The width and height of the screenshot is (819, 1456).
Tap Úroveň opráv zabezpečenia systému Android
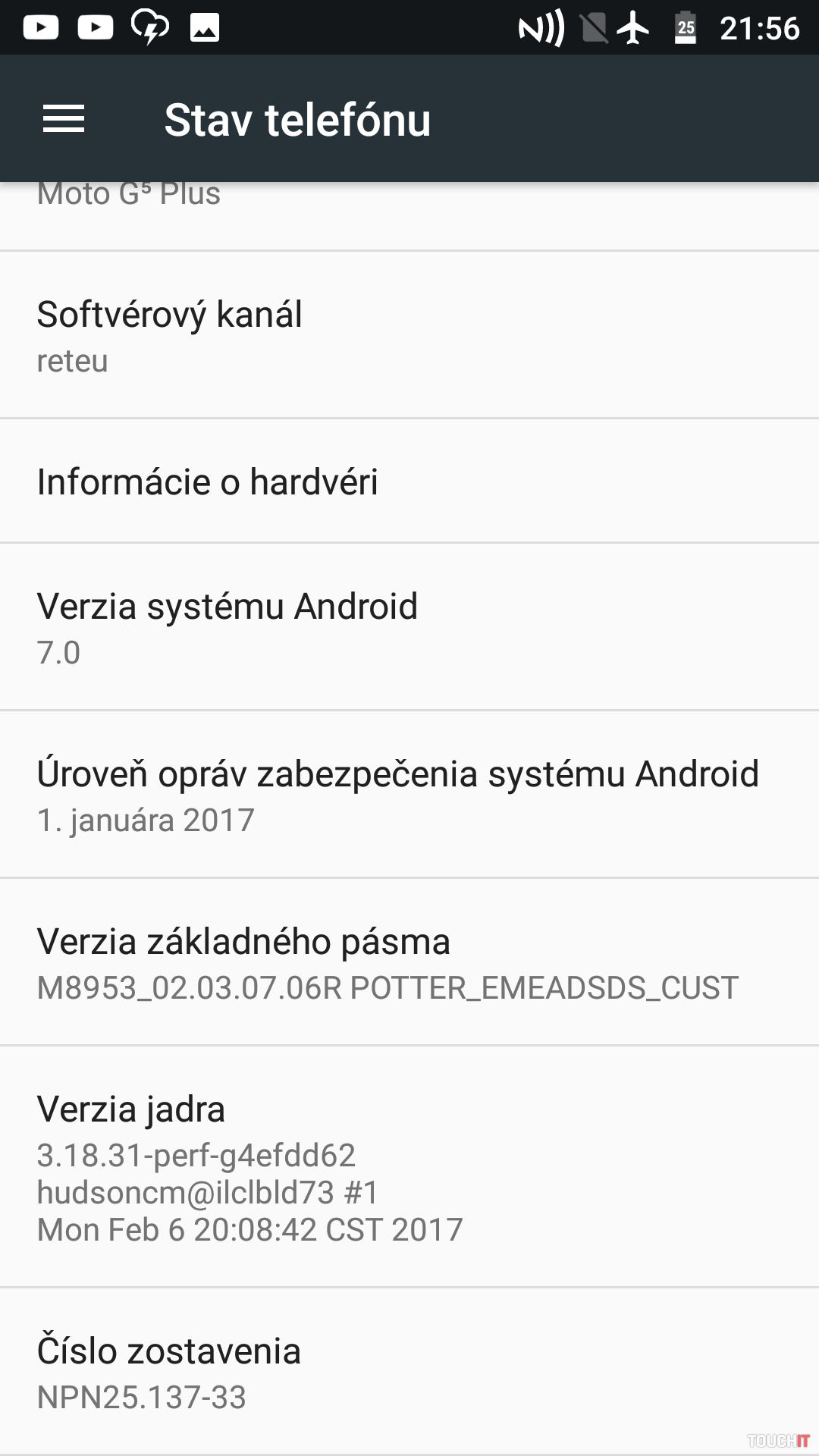click(409, 795)
